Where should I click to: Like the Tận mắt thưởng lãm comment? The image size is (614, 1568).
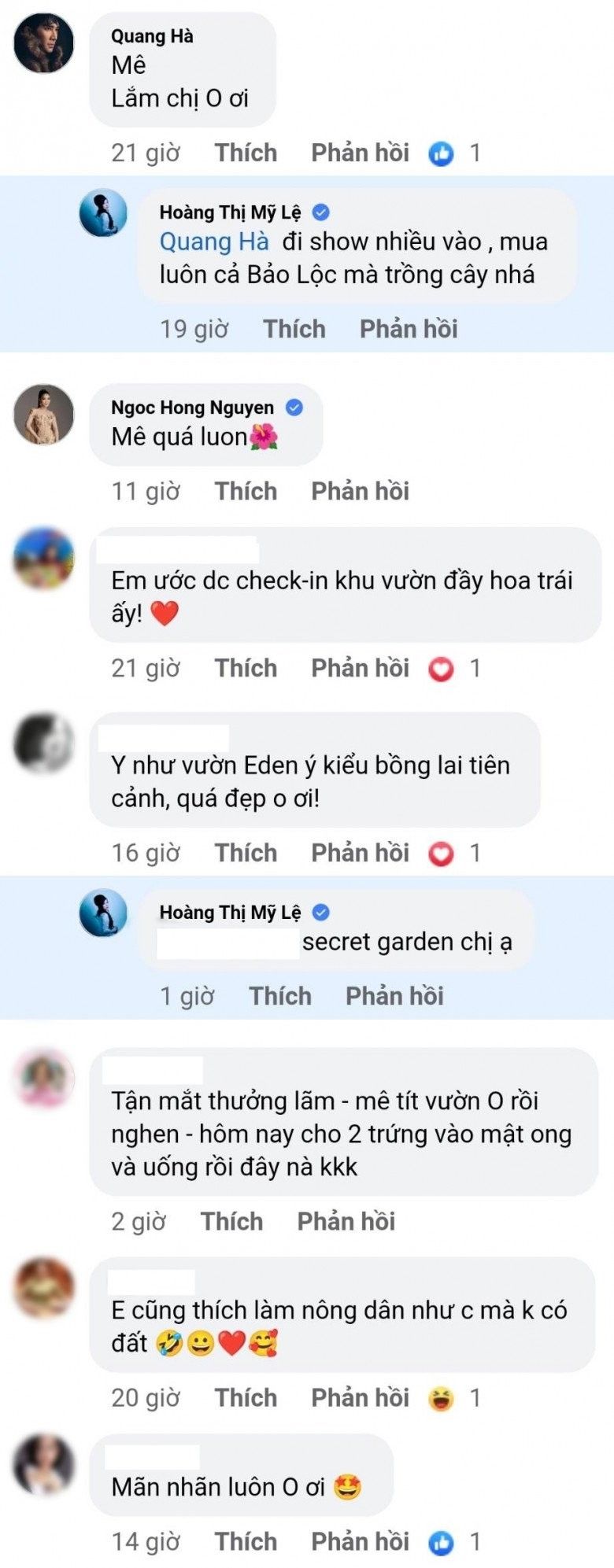click(231, 1221)
